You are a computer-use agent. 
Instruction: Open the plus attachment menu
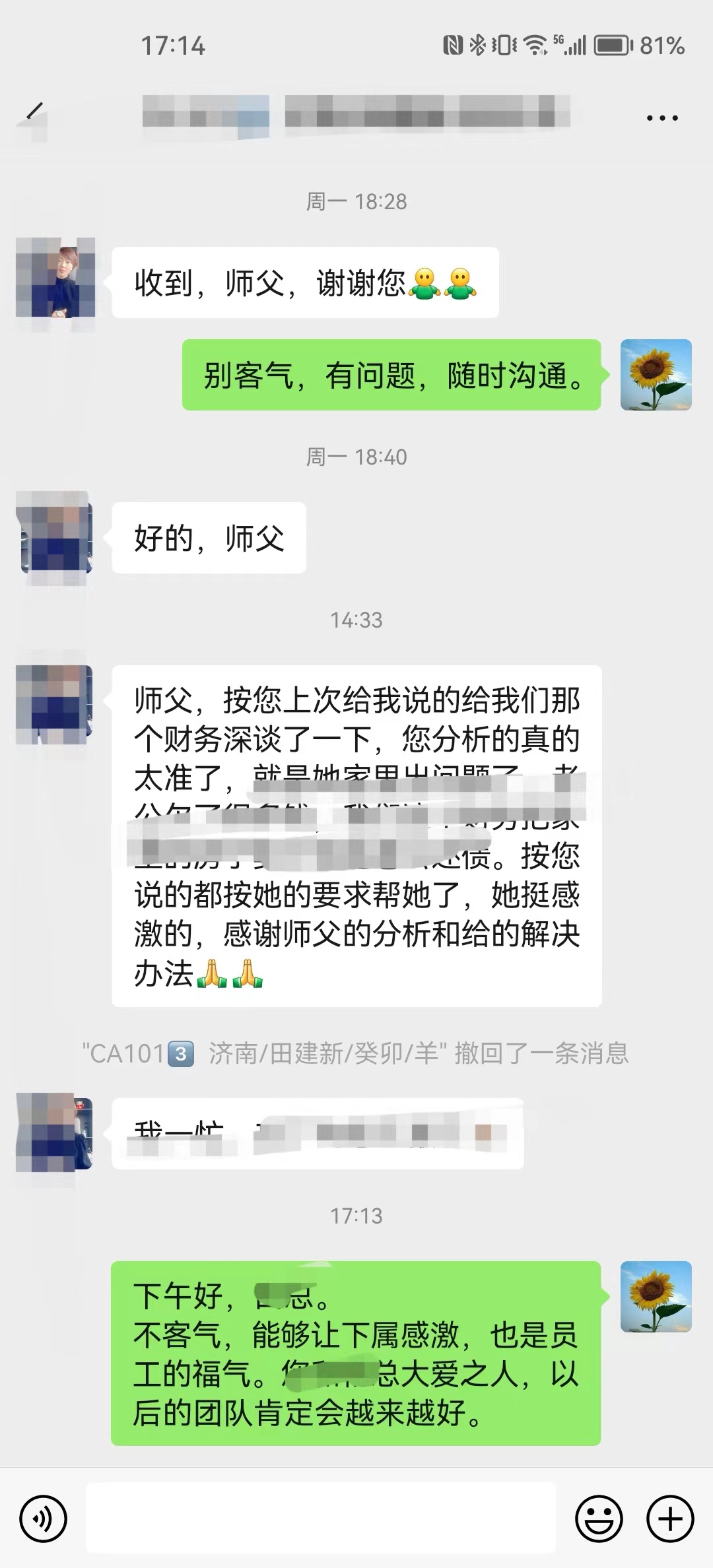point(670,1519)
